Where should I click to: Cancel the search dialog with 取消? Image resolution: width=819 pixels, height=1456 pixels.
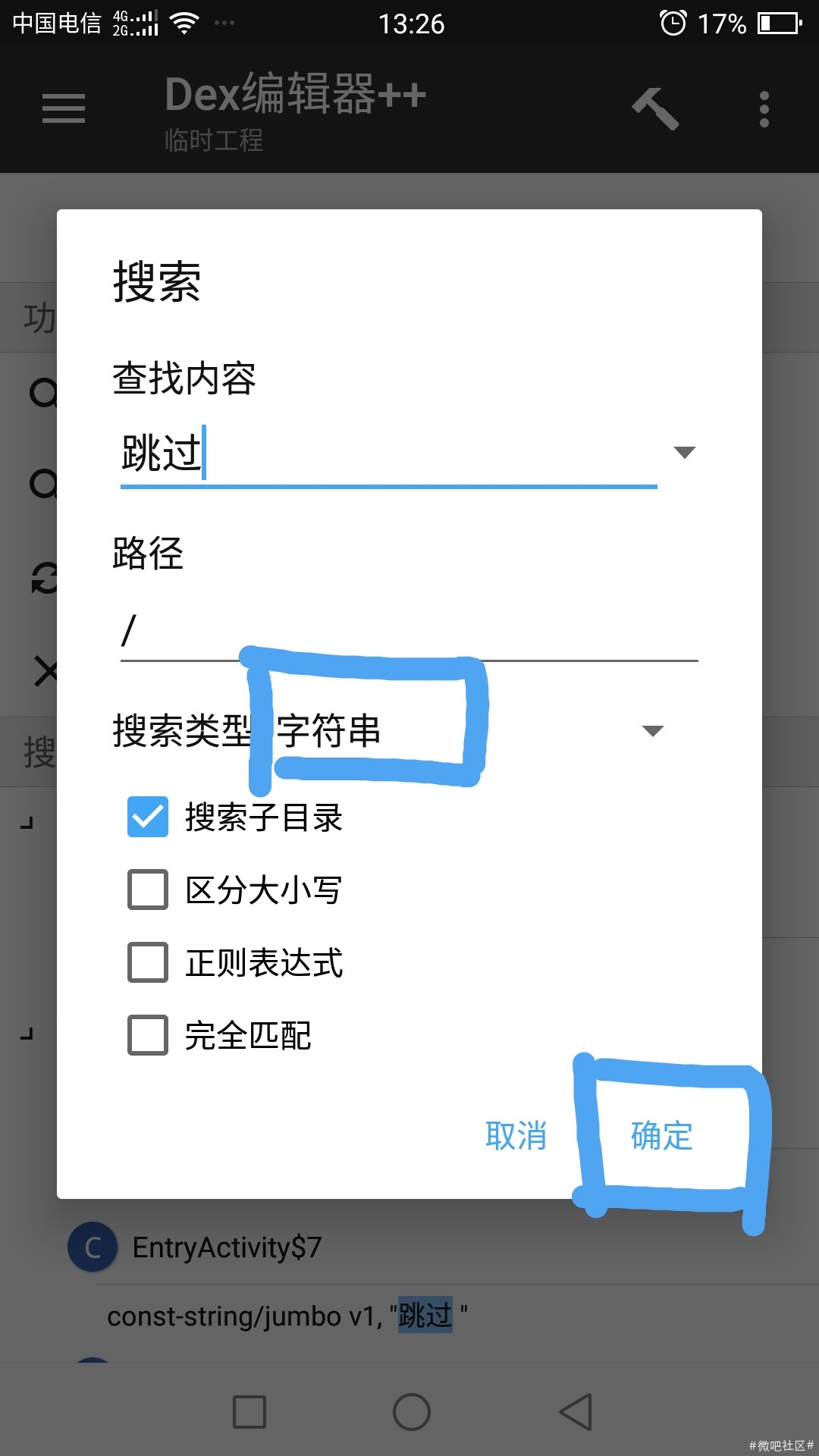(x=516, y=1136)
